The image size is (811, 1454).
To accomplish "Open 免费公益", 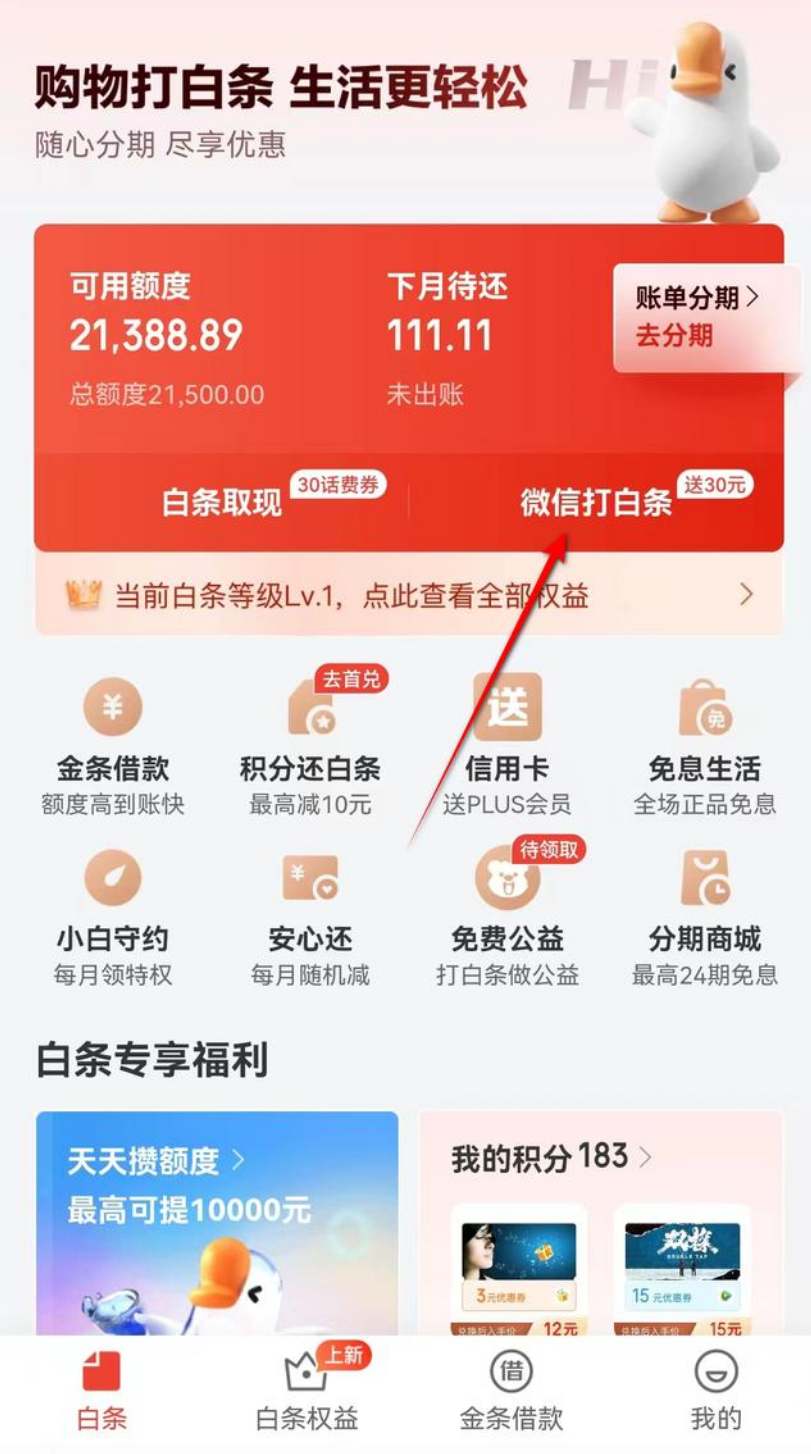I will point(507,915).
